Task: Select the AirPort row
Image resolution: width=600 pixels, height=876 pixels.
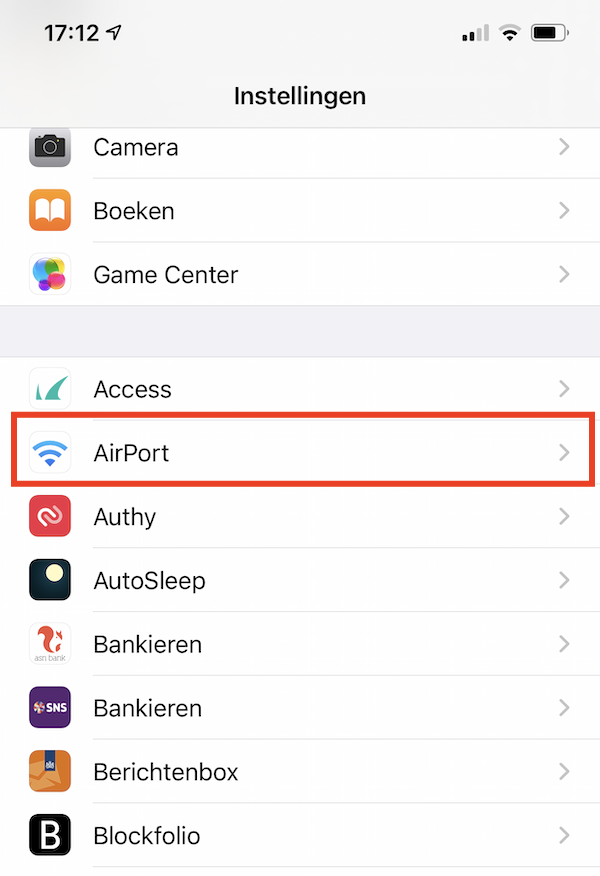Action: [300, 453]
